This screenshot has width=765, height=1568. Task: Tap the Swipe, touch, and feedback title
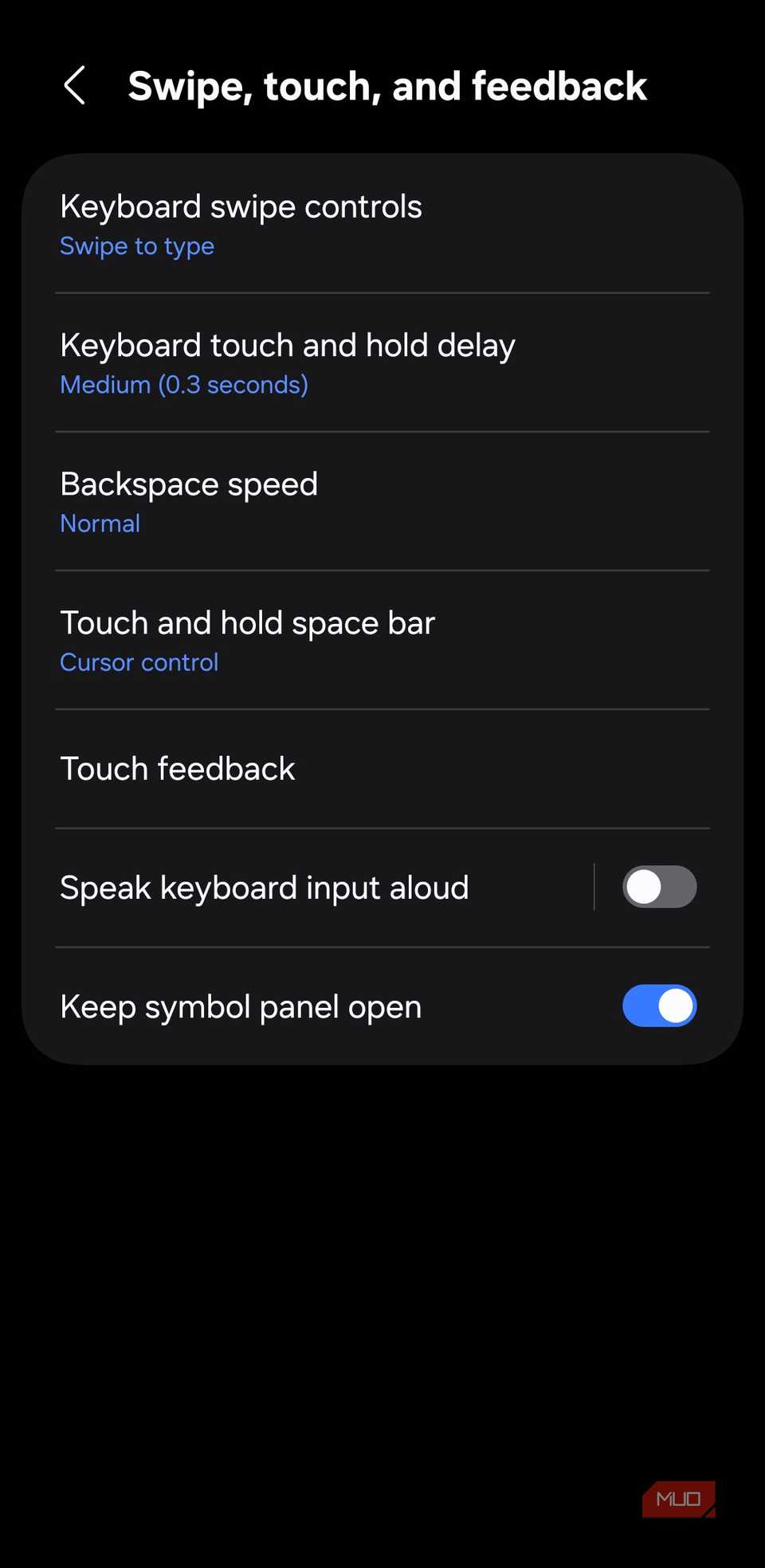tap(388, 85)
